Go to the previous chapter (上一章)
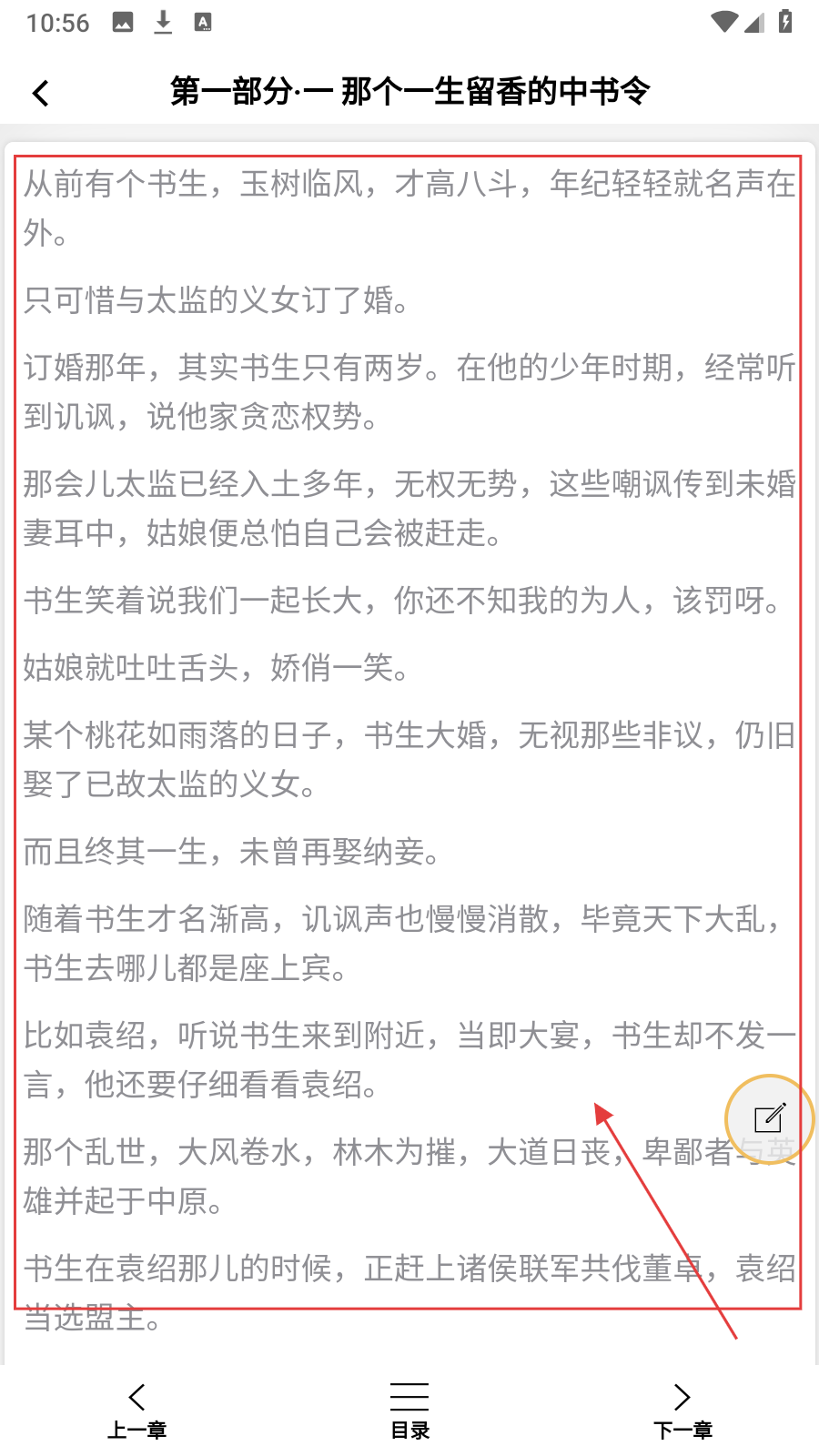 [x=136, y=1410]
